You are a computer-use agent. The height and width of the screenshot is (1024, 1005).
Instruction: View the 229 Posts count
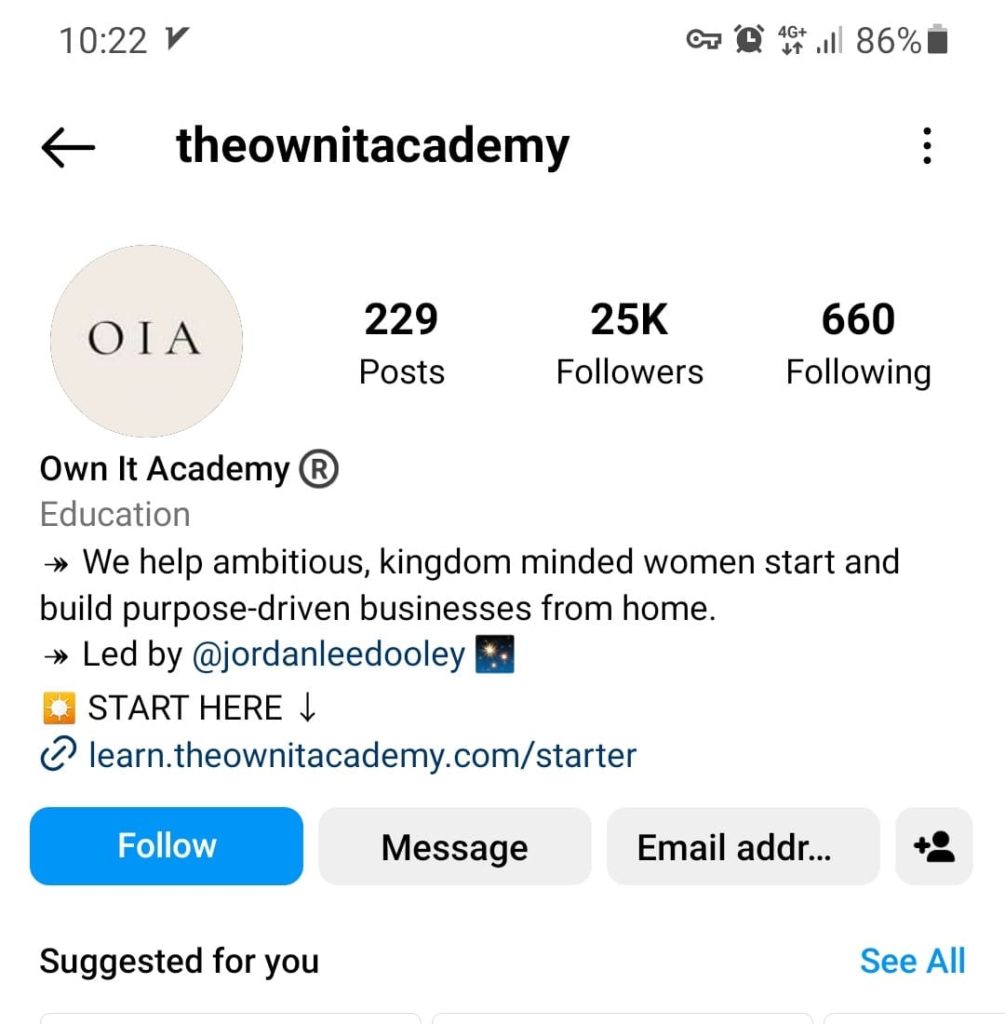click(x=400, y=342)
